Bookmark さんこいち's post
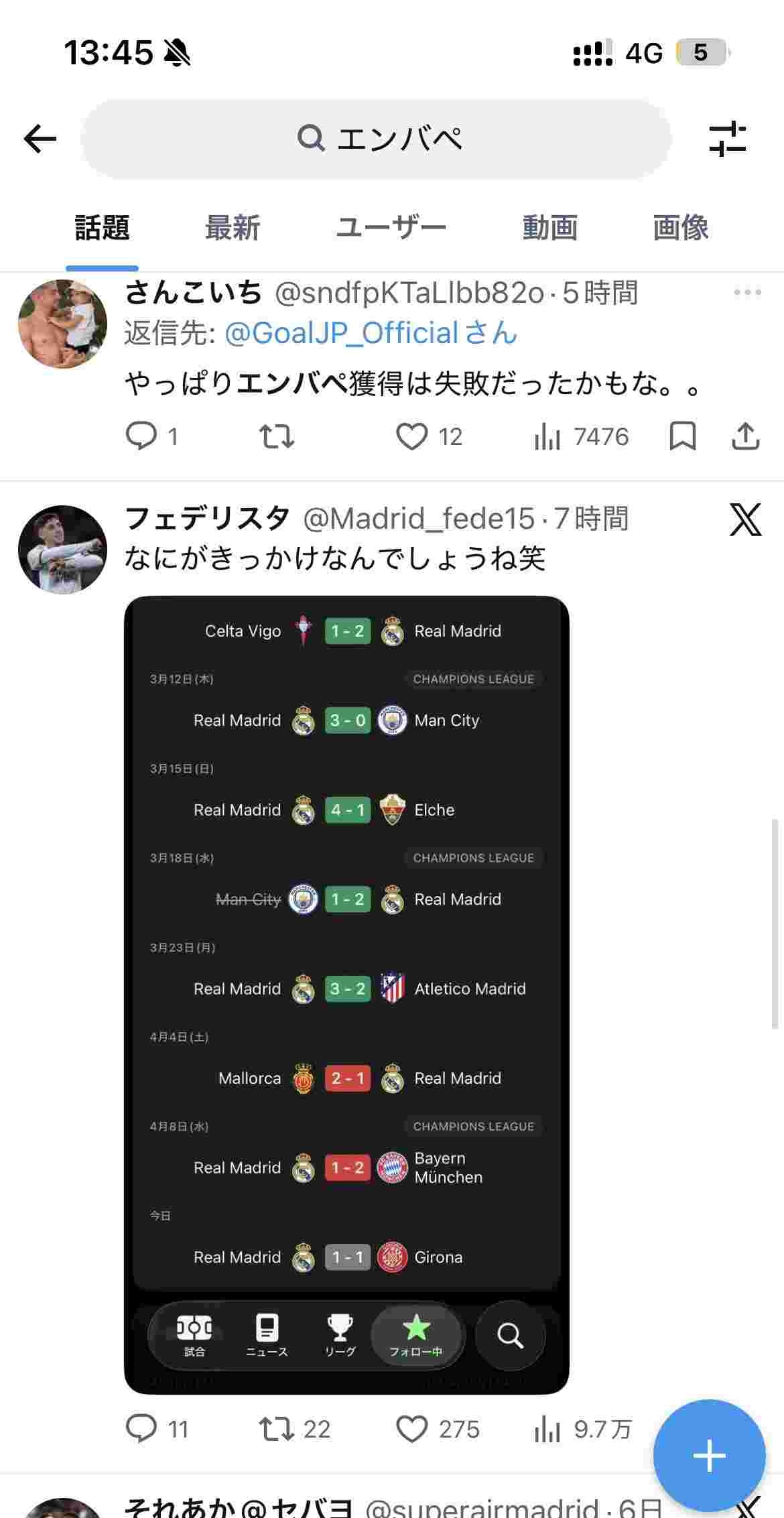The height and width of the screenshot is (1518, 784). (x=682, y=436)
